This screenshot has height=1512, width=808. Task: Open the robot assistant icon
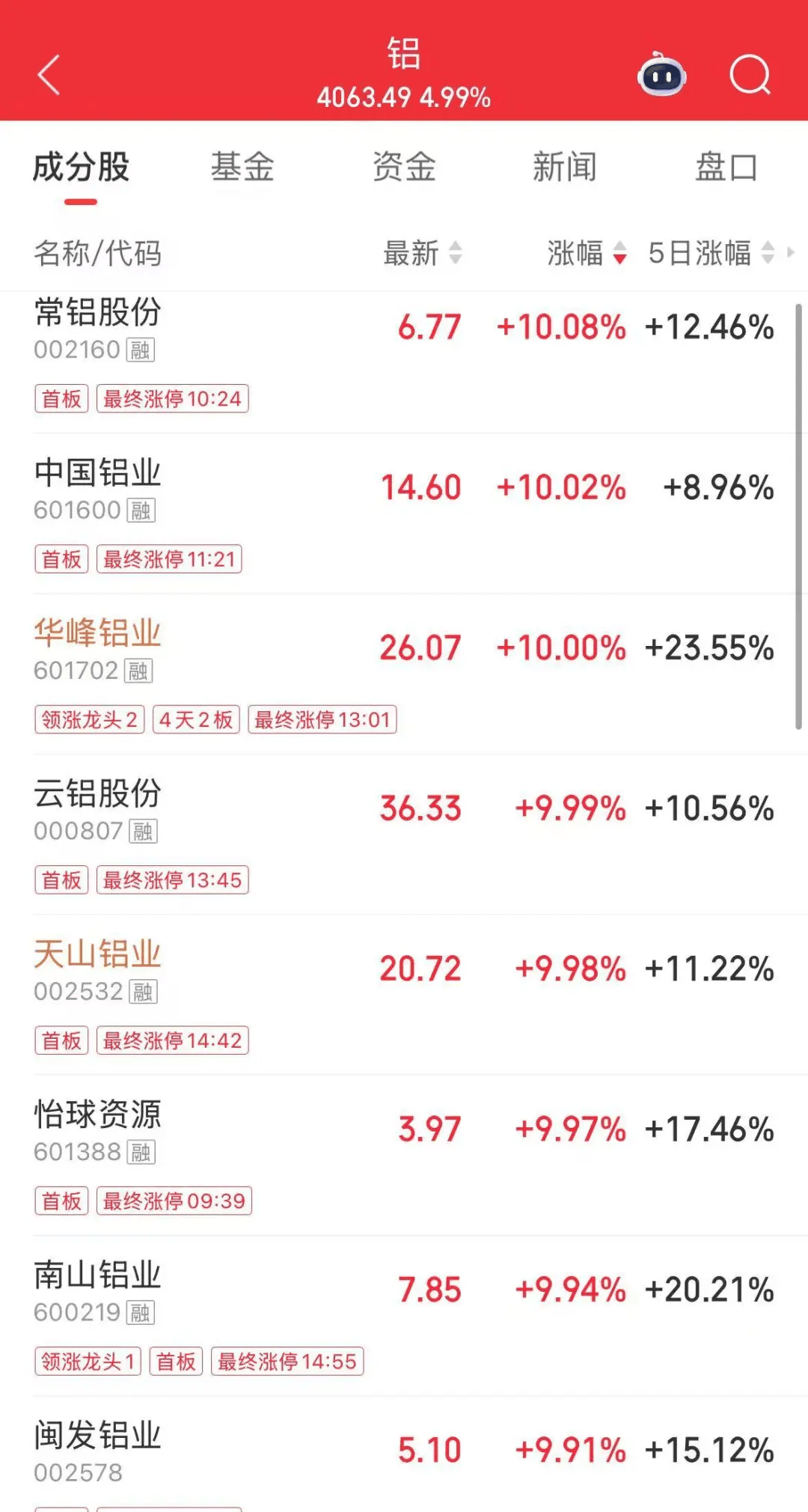click(x=661, y=75)
